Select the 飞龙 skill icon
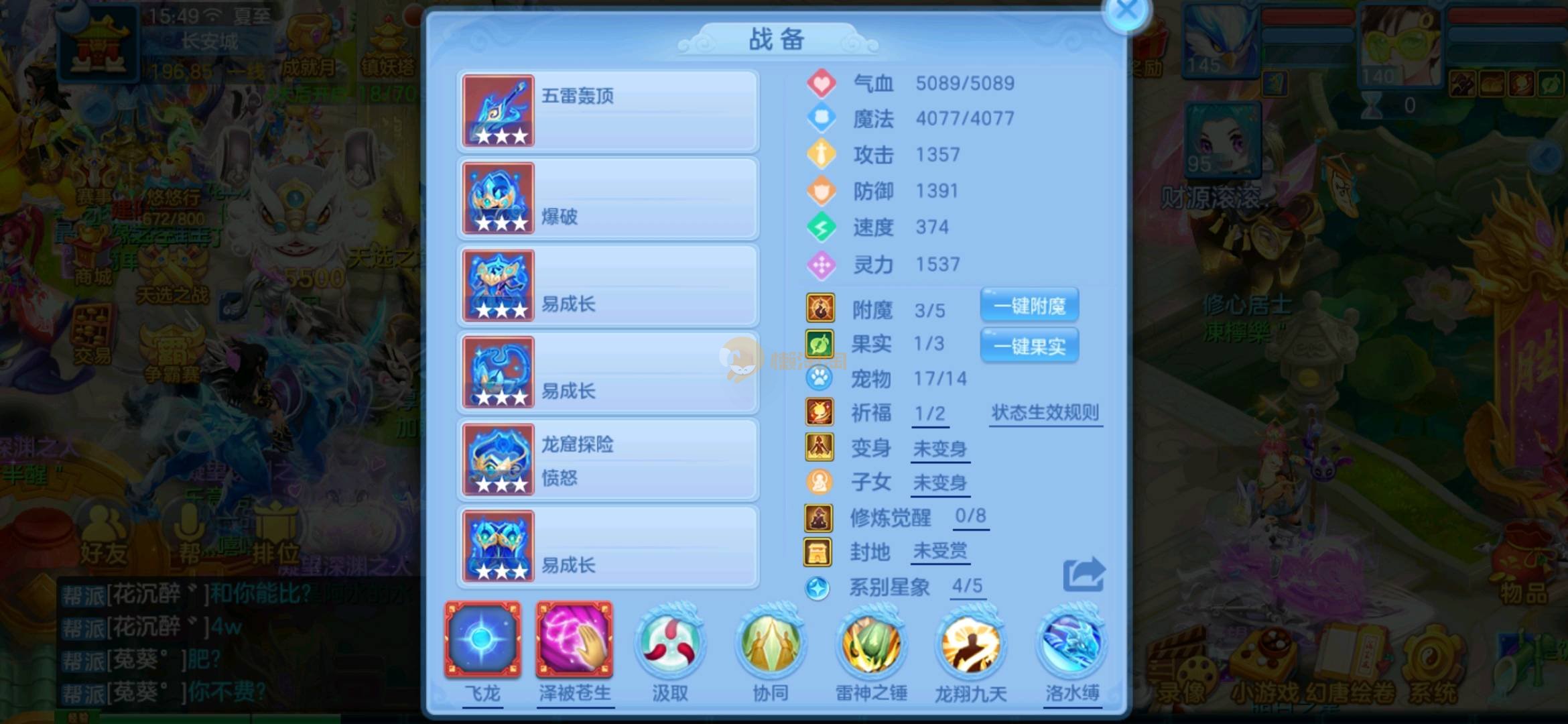Screen dimensions: 1568x724 click(482, 640)
